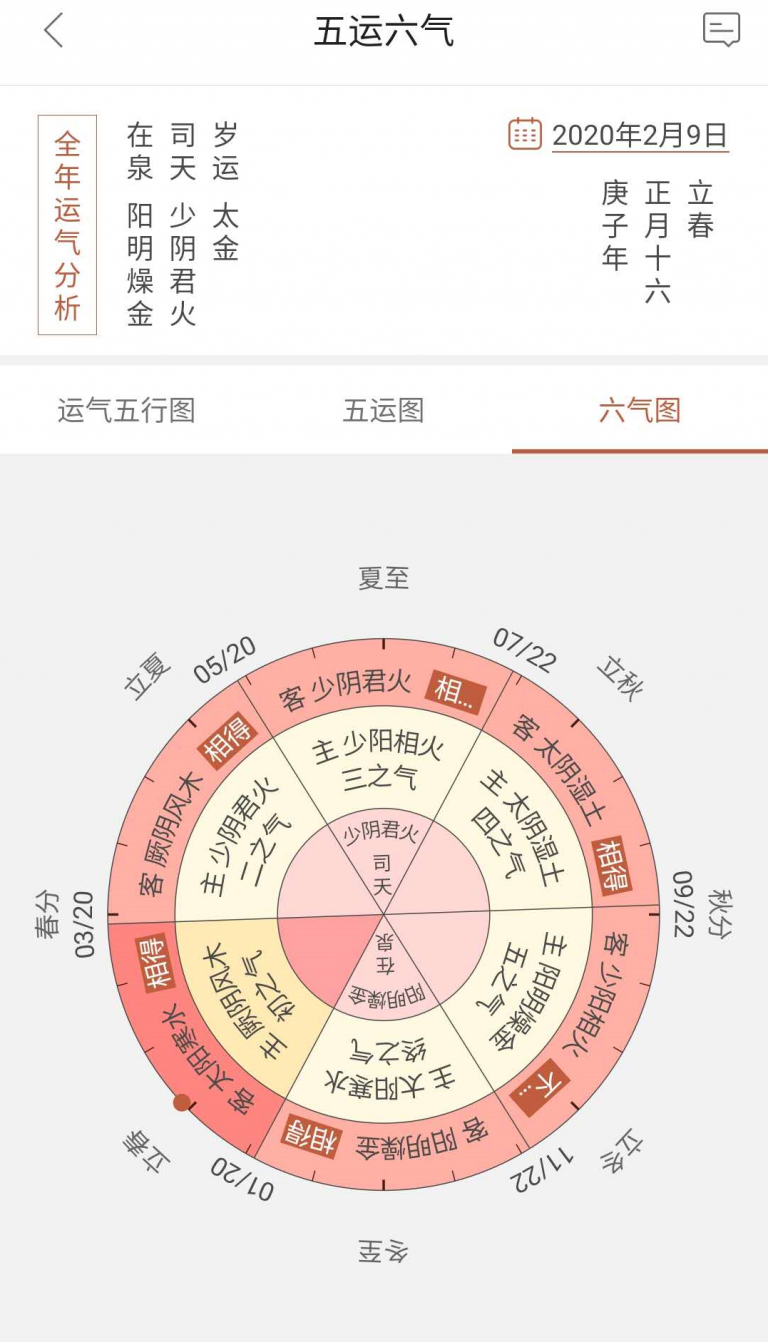Switch to the 运气五行图 tab
The height and width of the screenshot is (1342, 768).
coord(126,410)
